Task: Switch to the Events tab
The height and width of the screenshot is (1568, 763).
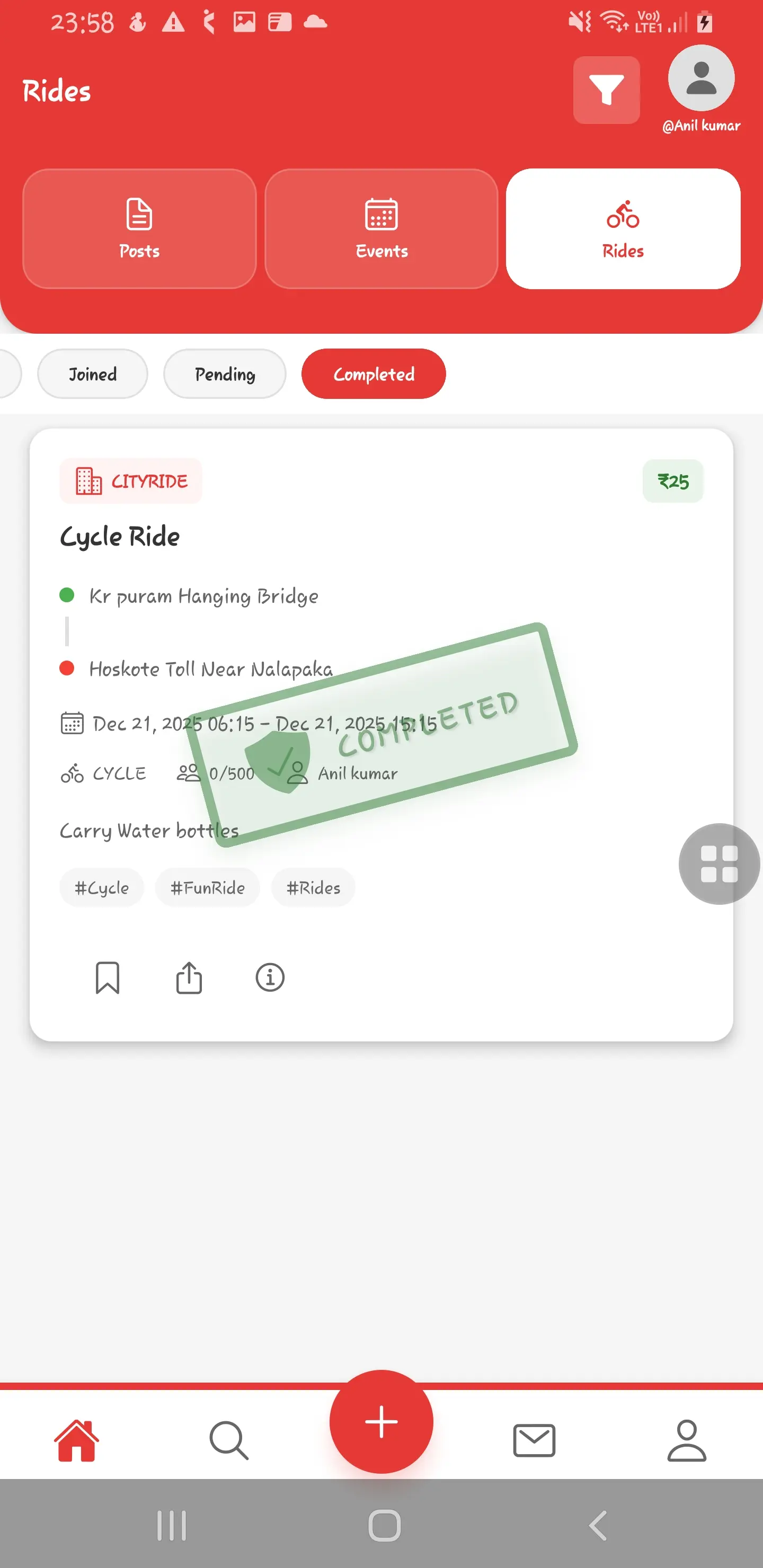Action: (x=382, y=229)
